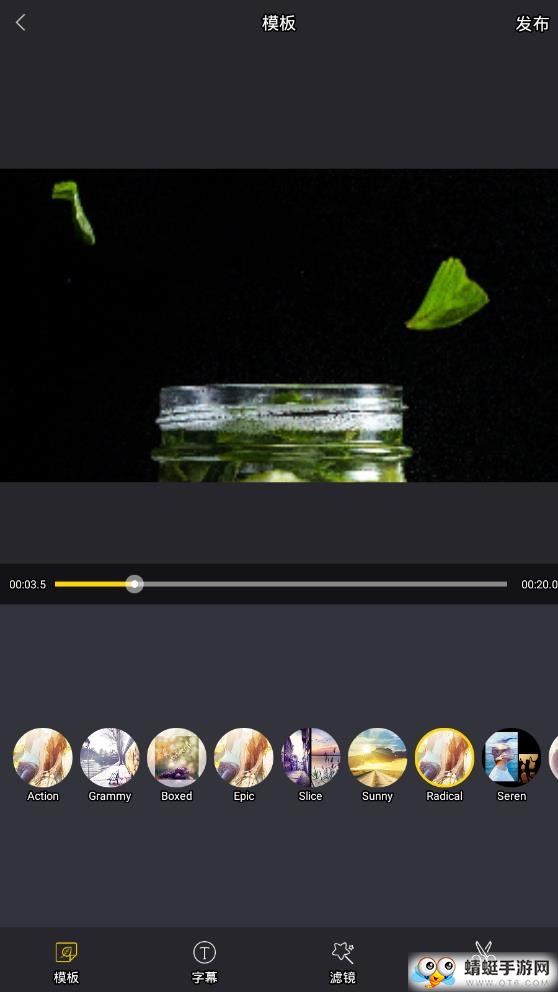Tap 发布 to publish the video
This screenshot has height=992, width=558.
[x=531, y=23]
